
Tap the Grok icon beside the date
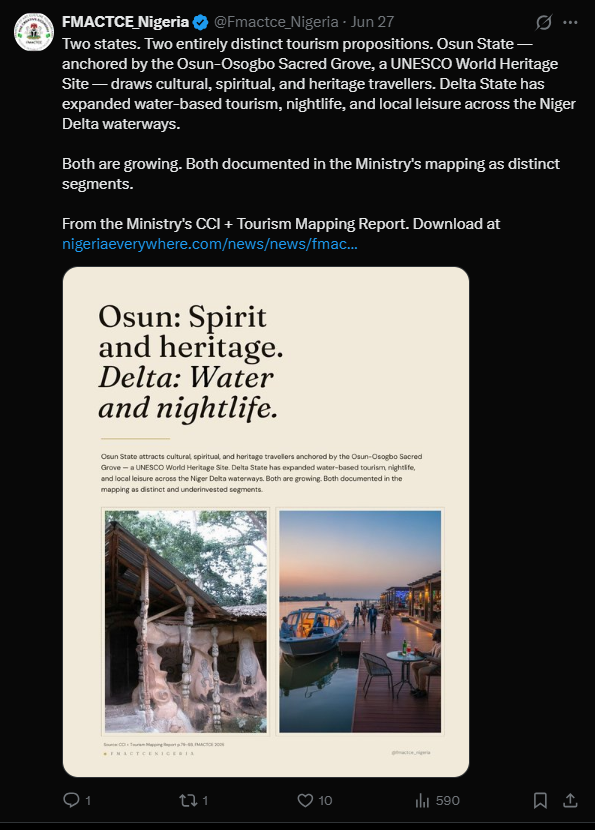click(544, 22)
